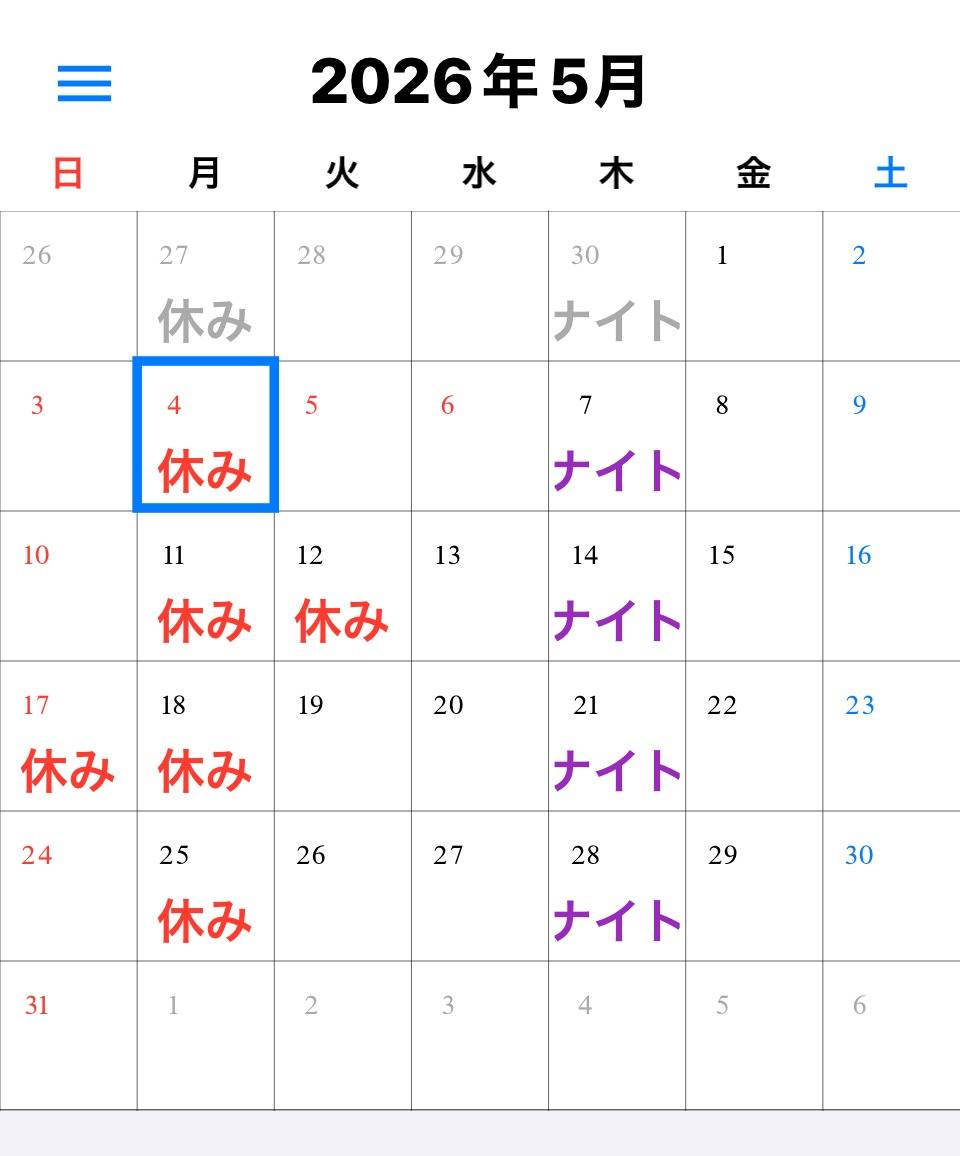Choose June 3 in next month

(479, 1036)
